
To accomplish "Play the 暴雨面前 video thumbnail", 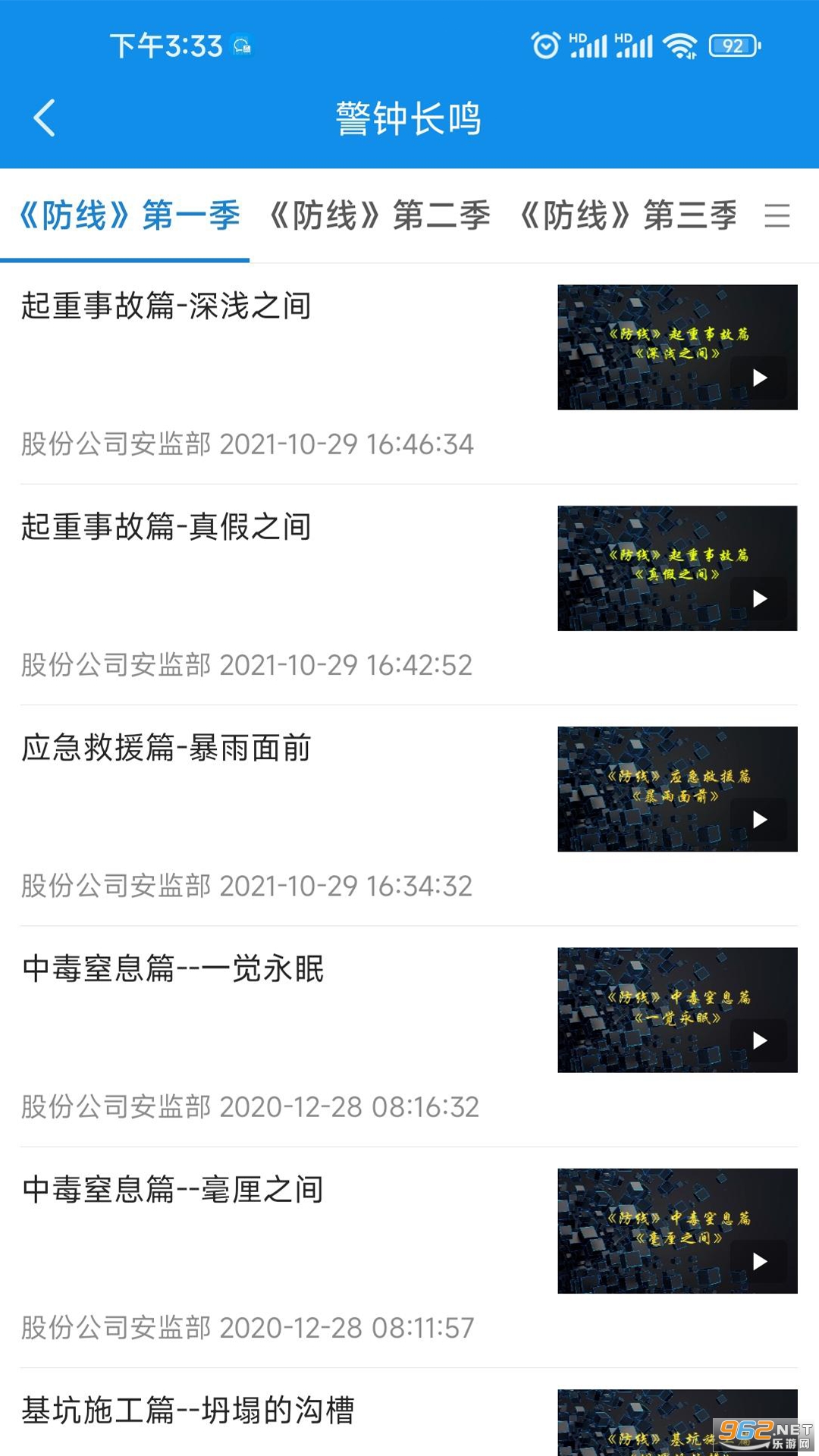I will 677,789.
